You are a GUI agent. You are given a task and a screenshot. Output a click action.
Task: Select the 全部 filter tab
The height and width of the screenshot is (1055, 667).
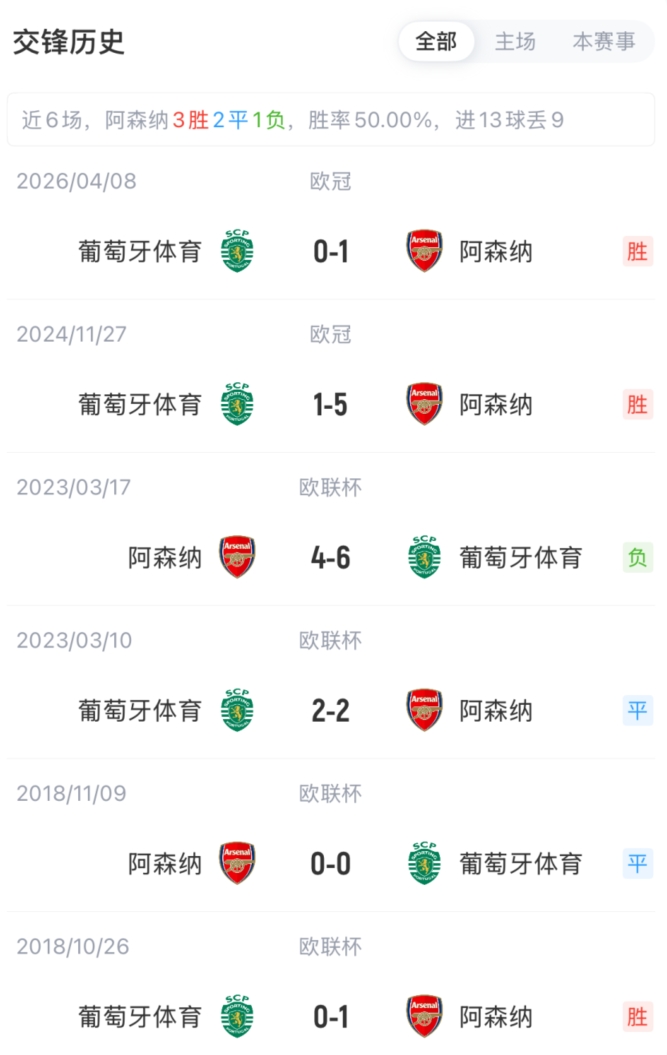[x=436, y=42]
